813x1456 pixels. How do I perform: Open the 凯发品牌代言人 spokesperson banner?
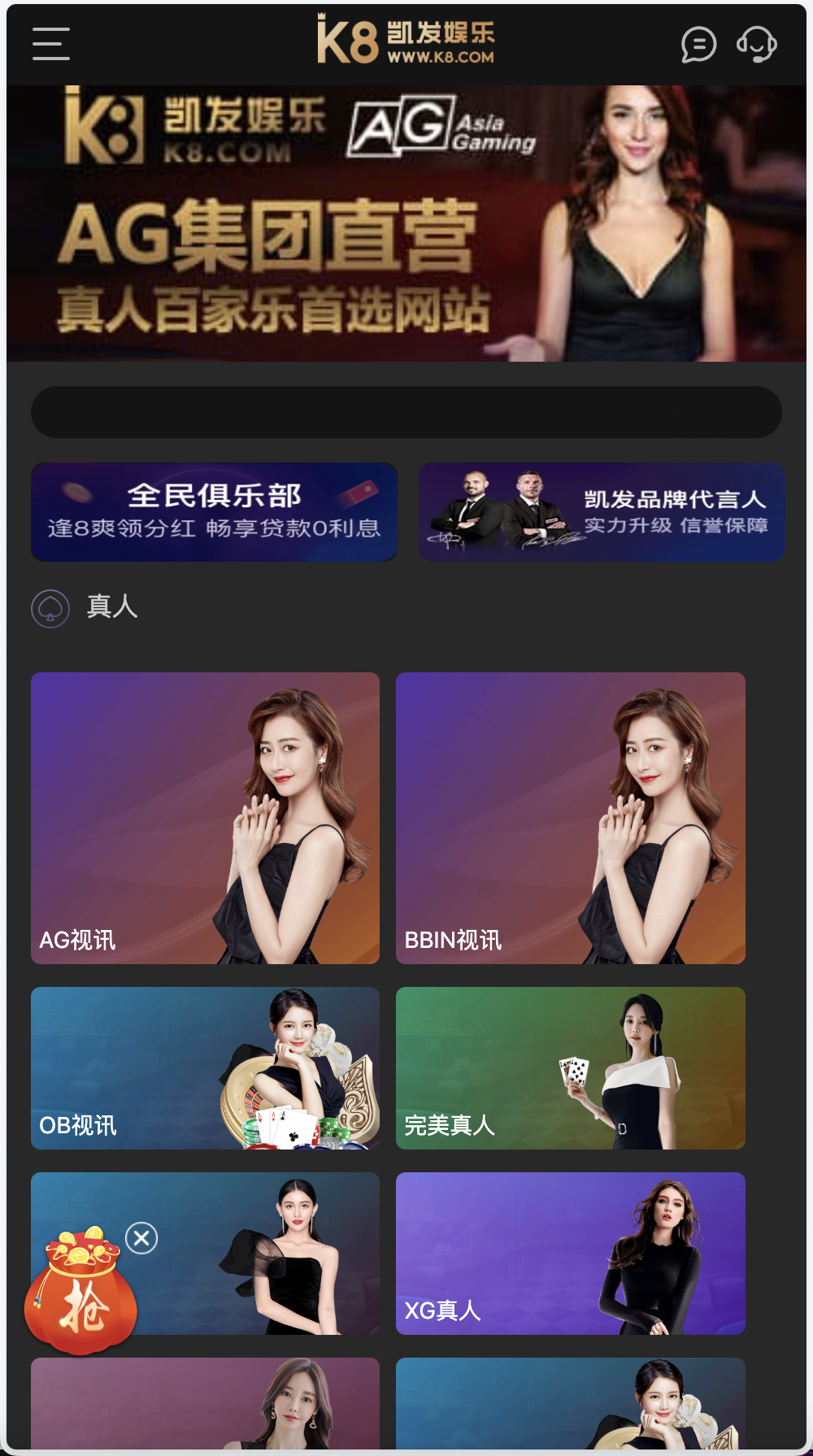(x=602, y=512)
